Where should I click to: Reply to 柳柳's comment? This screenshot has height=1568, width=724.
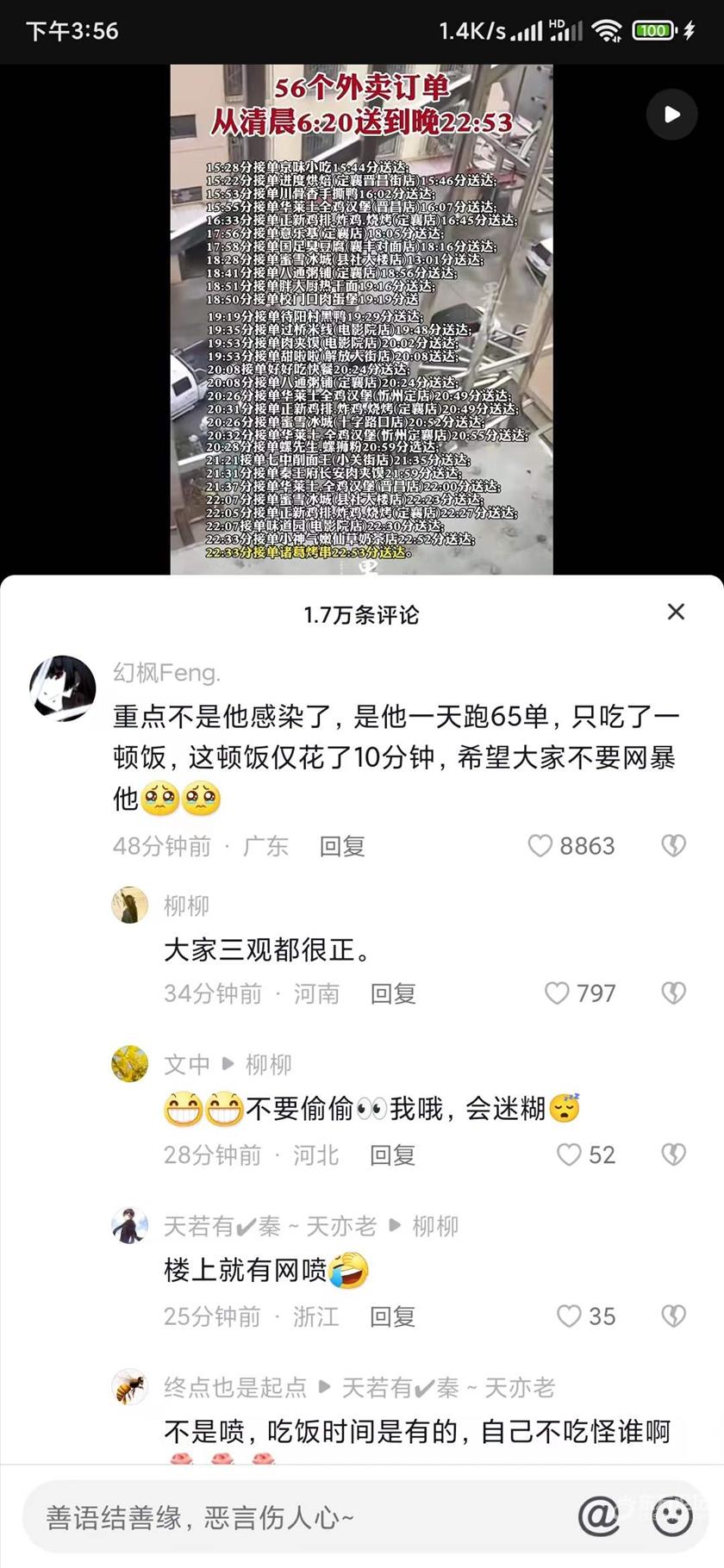(x=393, y=993)
